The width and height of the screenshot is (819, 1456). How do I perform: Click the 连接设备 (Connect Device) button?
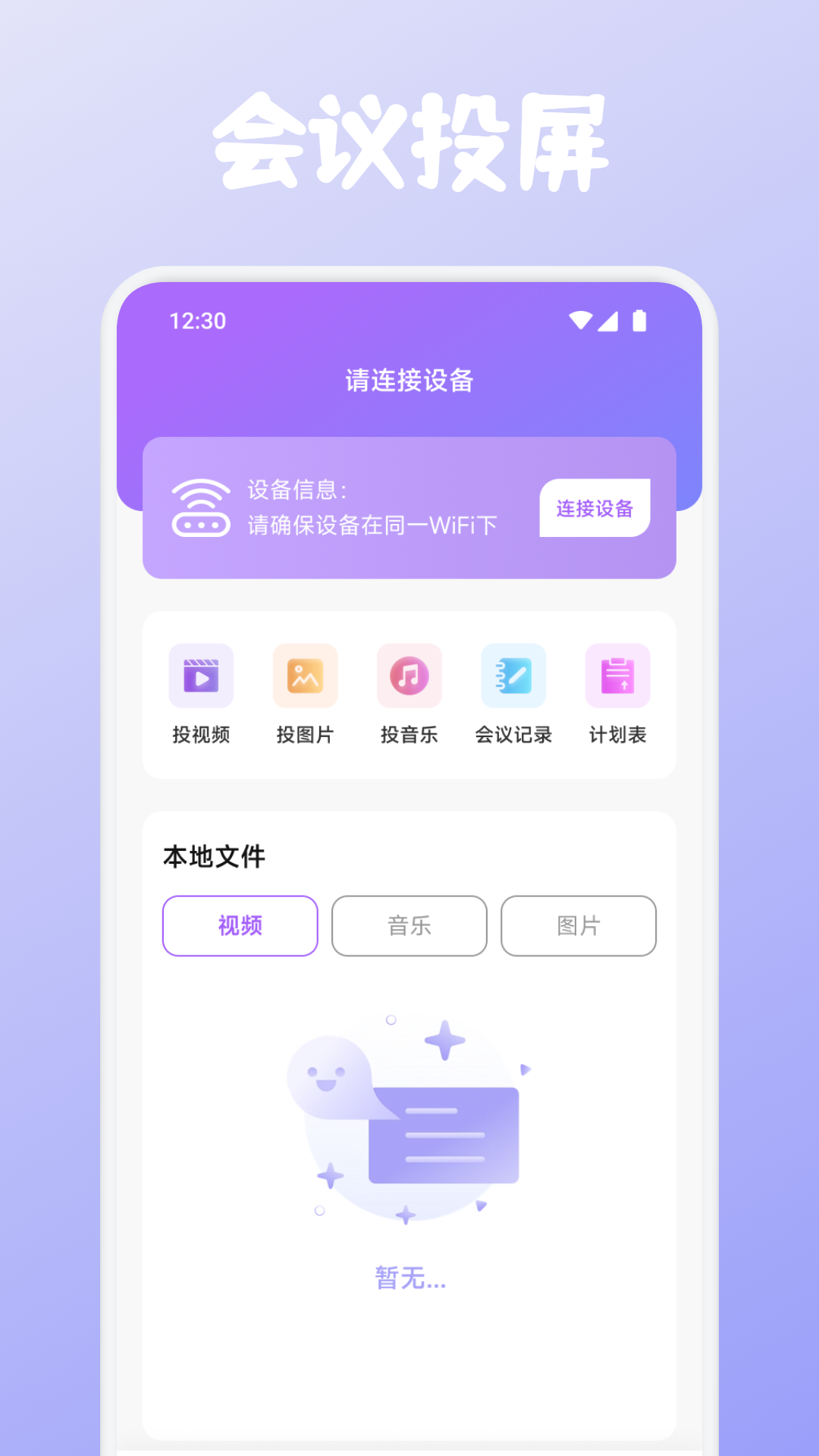tap(596, 508)
